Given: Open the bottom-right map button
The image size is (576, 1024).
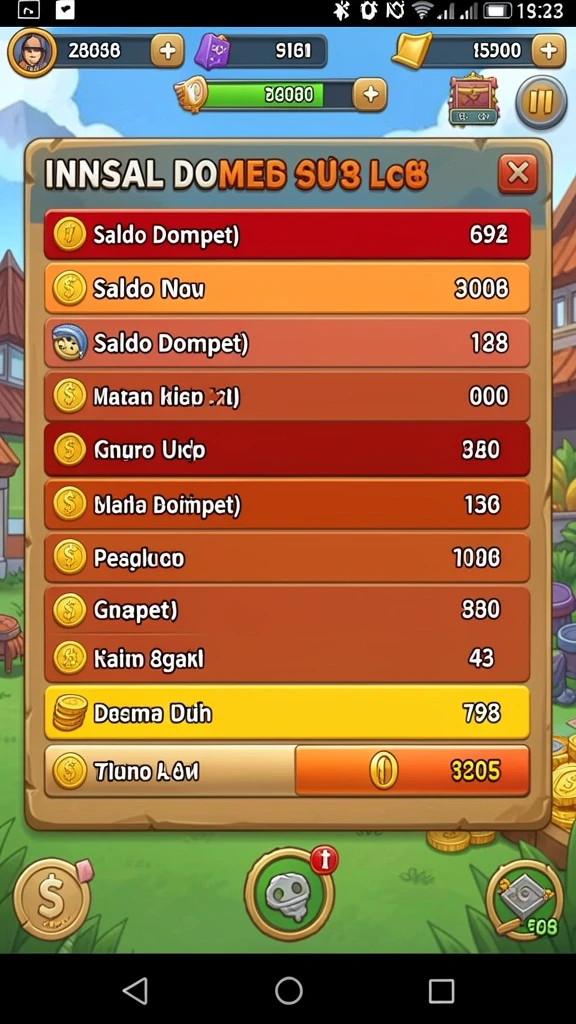Looking at the screenshot, I should pyautogui.click(x=524, y=900).
